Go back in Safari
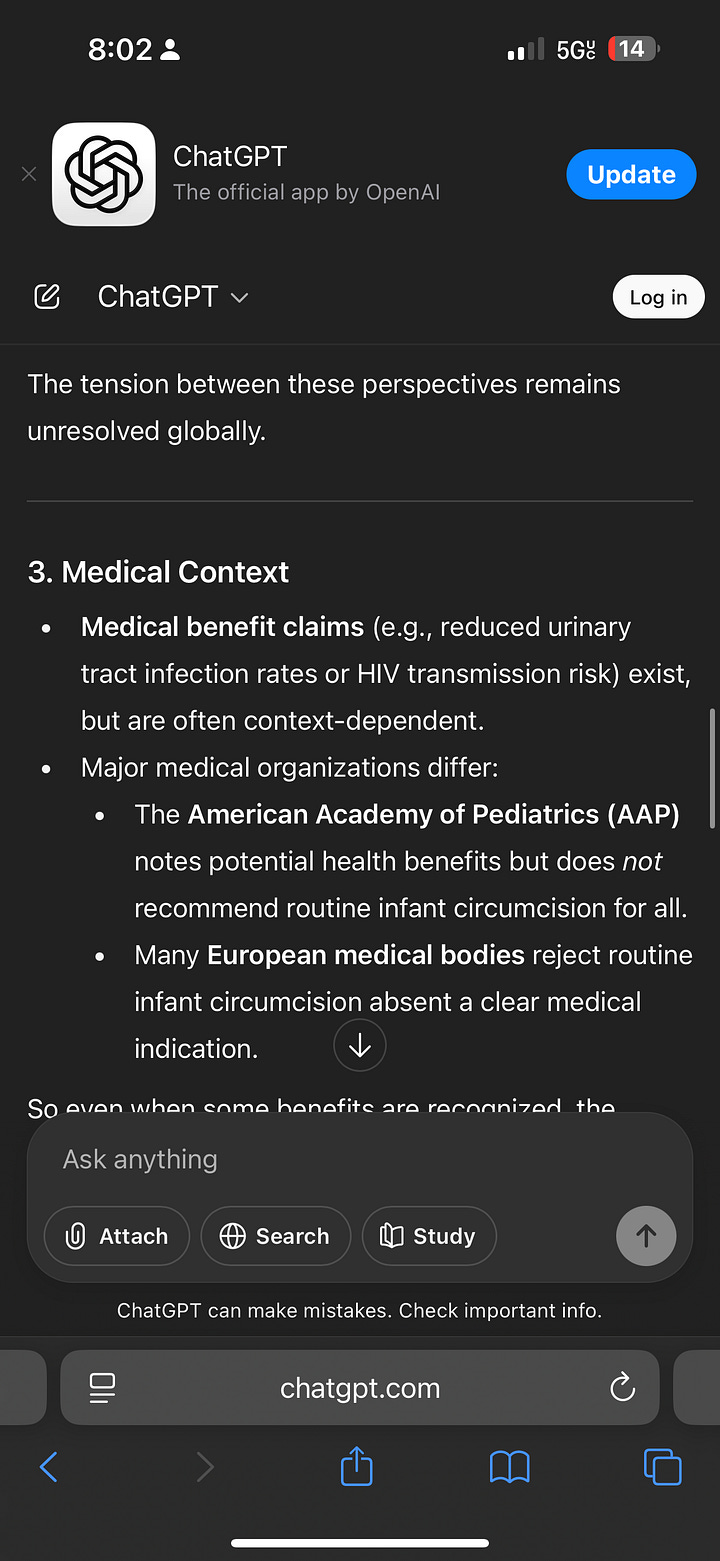The width and height of the screenshot is (720, 1561). (49, 1467)
